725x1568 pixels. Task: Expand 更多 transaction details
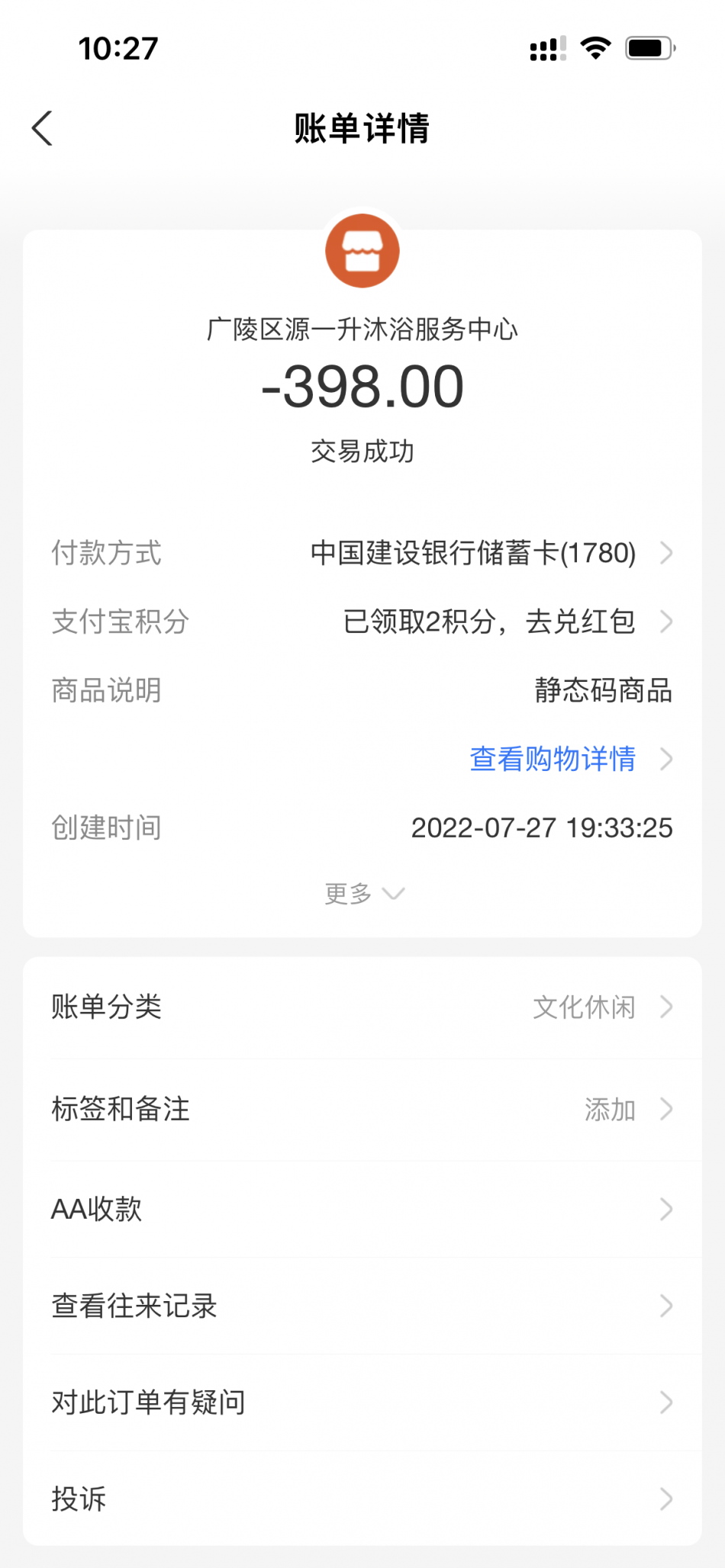363,893
